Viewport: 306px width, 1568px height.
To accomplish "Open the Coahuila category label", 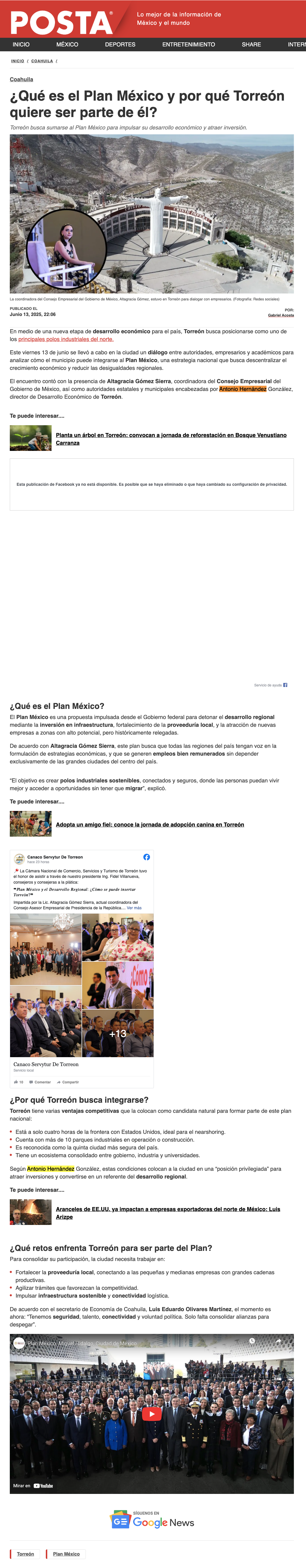I will 21,79.
